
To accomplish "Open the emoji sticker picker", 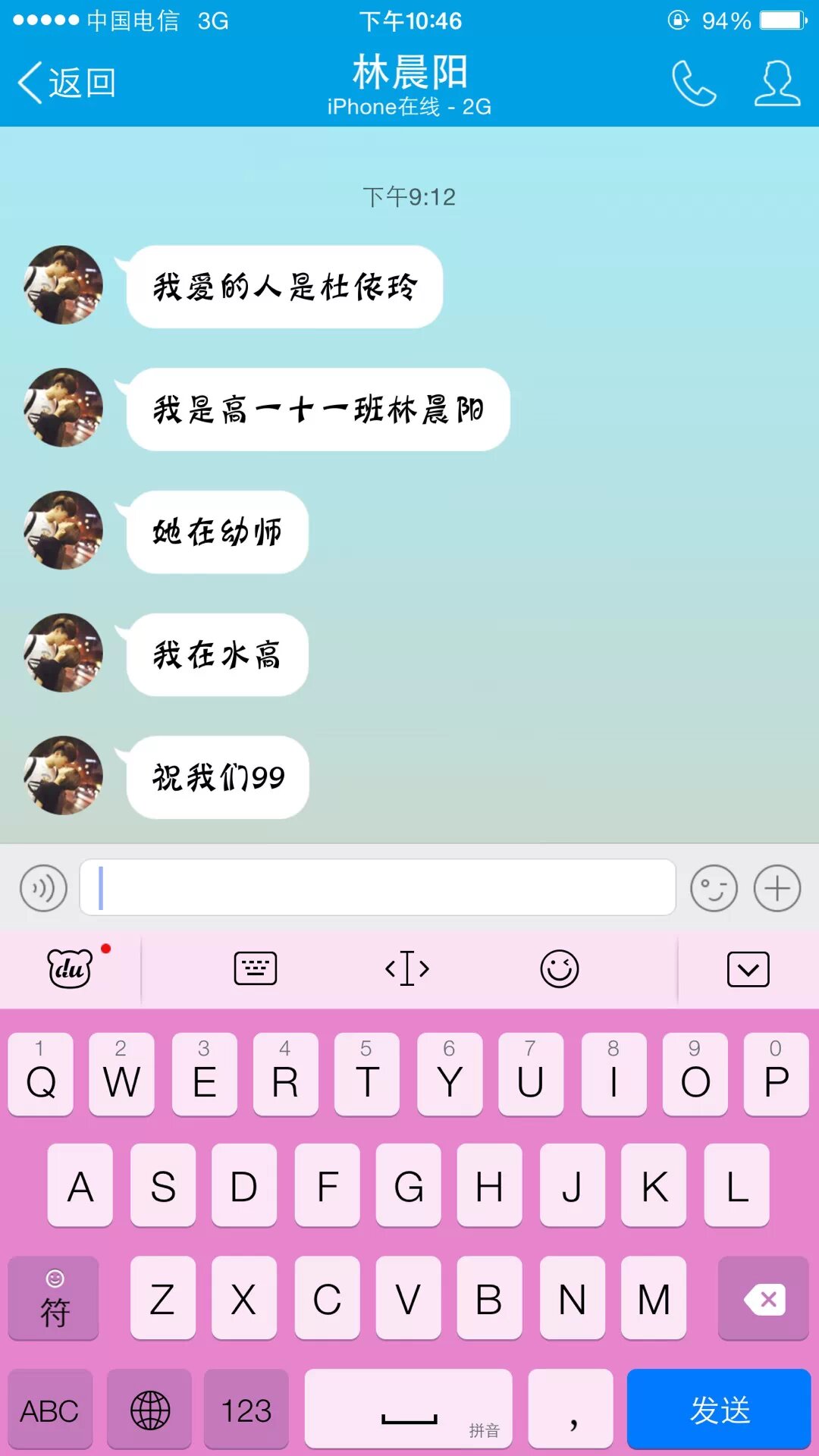I will pos(714,888).
